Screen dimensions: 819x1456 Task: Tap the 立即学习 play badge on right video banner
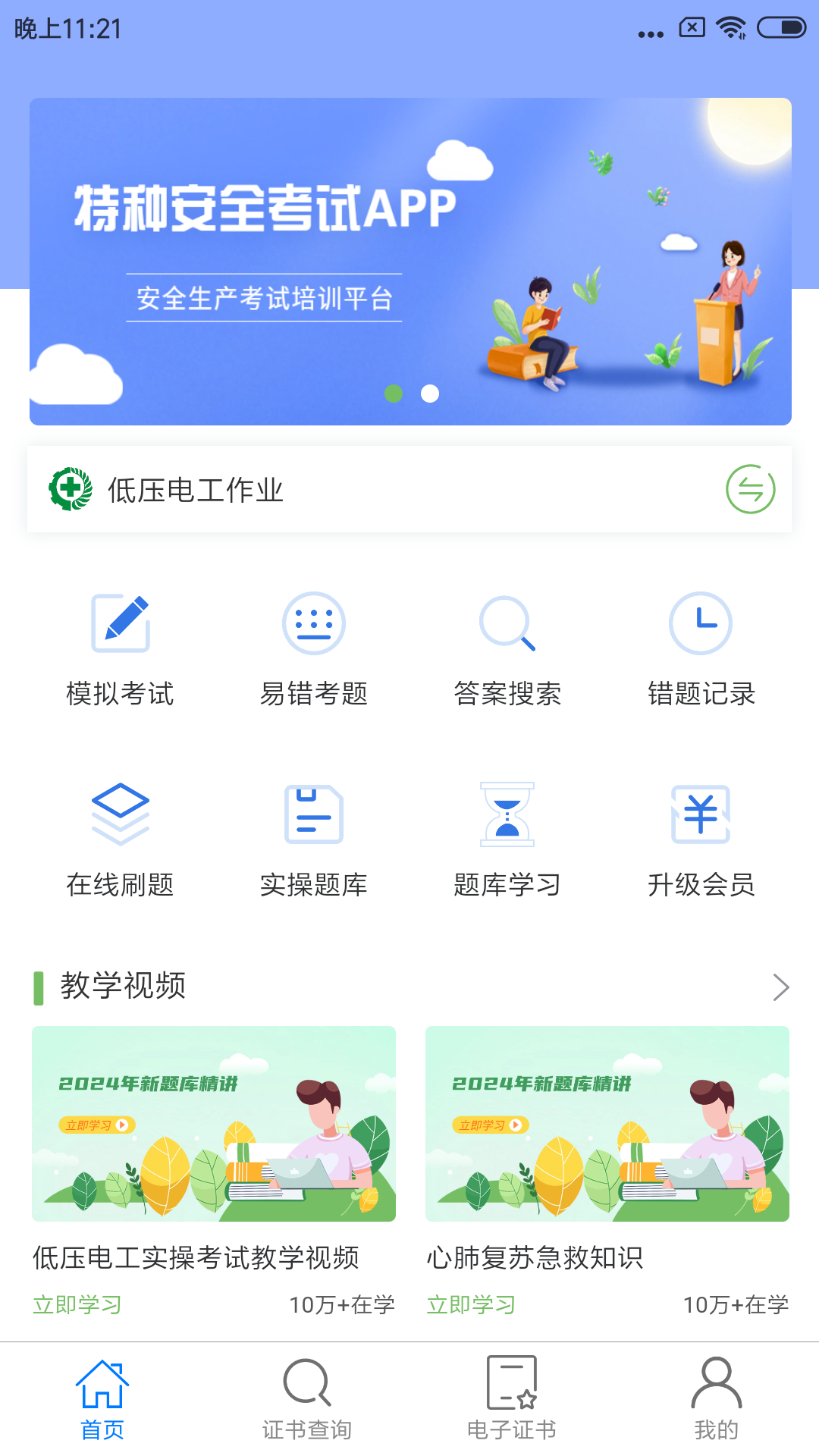[x=491, y=1126]
